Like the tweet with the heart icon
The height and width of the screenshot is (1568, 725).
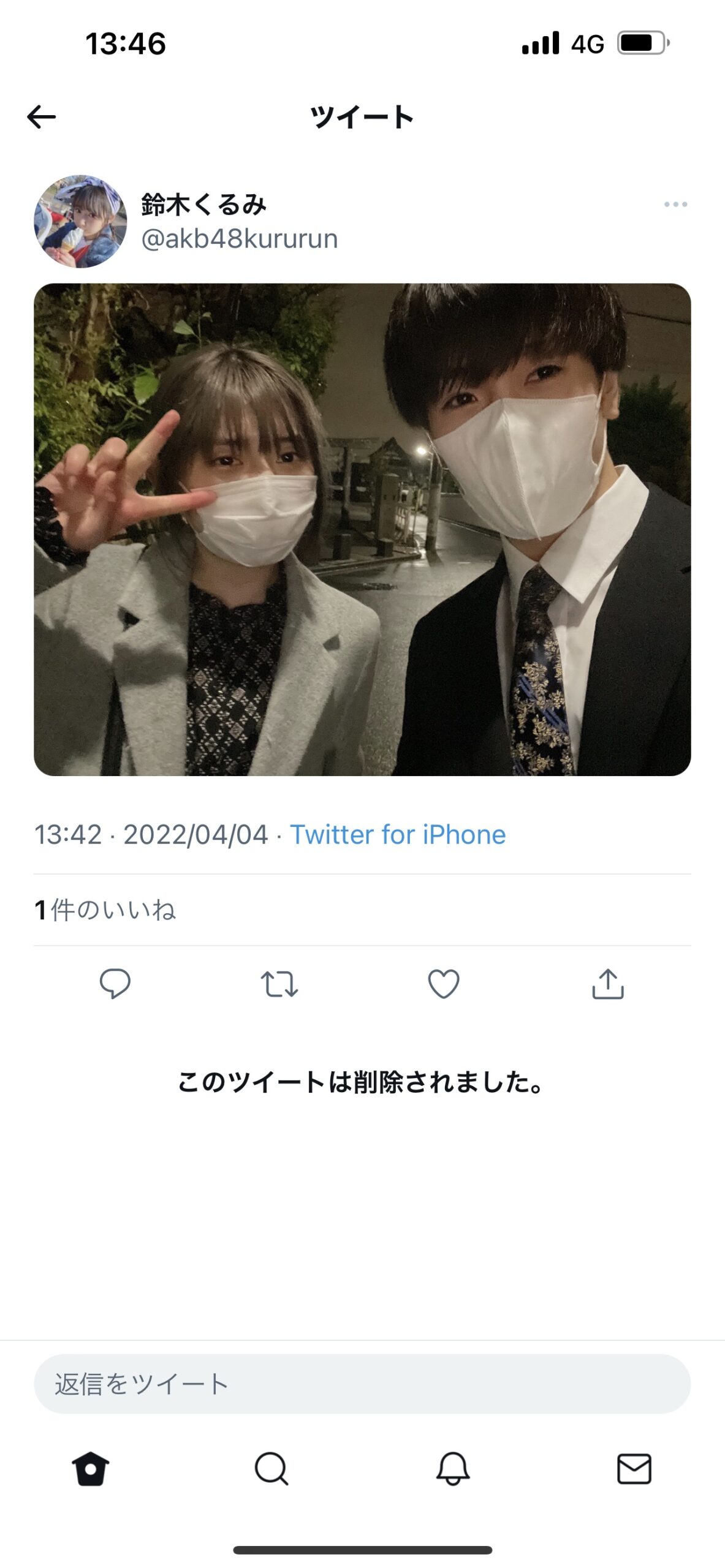[443, 984]
